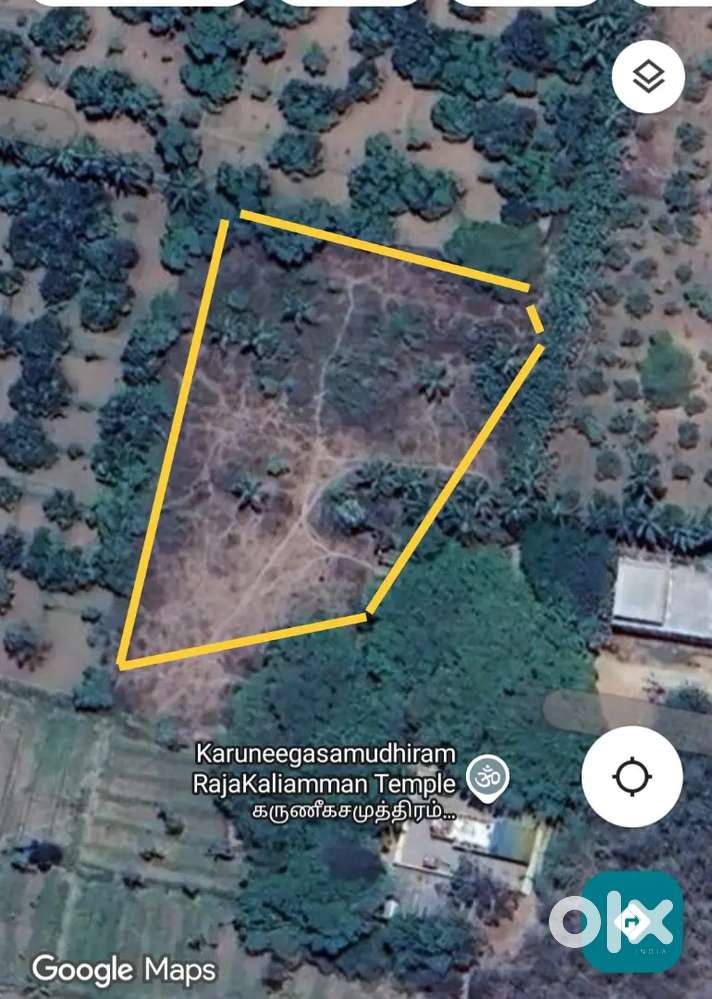Image resolution: width=712 pixels, height=999 pixels.
Task: Open the Karuneegasamudhiram RajaKaliamman Temple marker
Action: [488, 777]
